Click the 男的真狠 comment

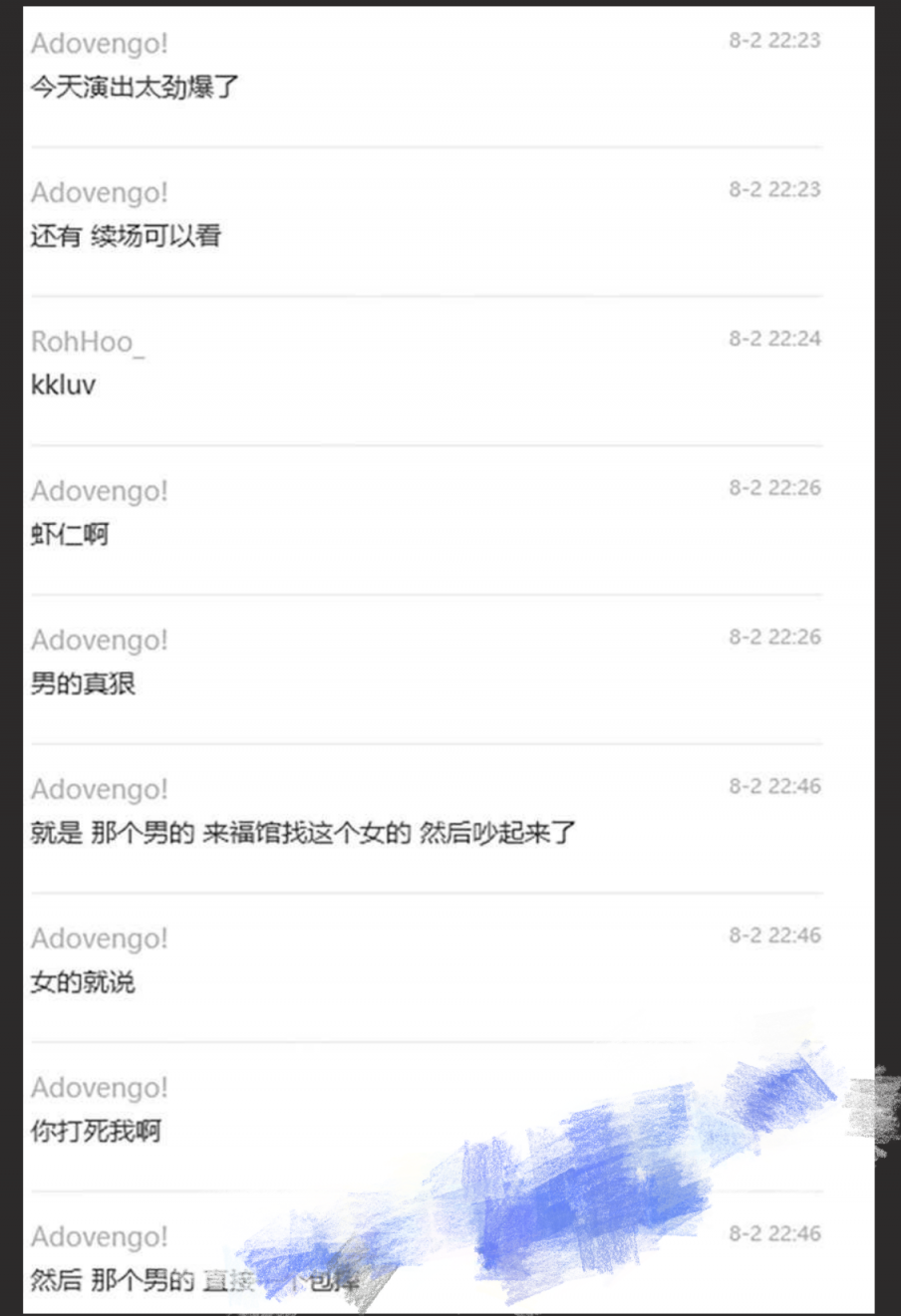(x=81, y=684)
